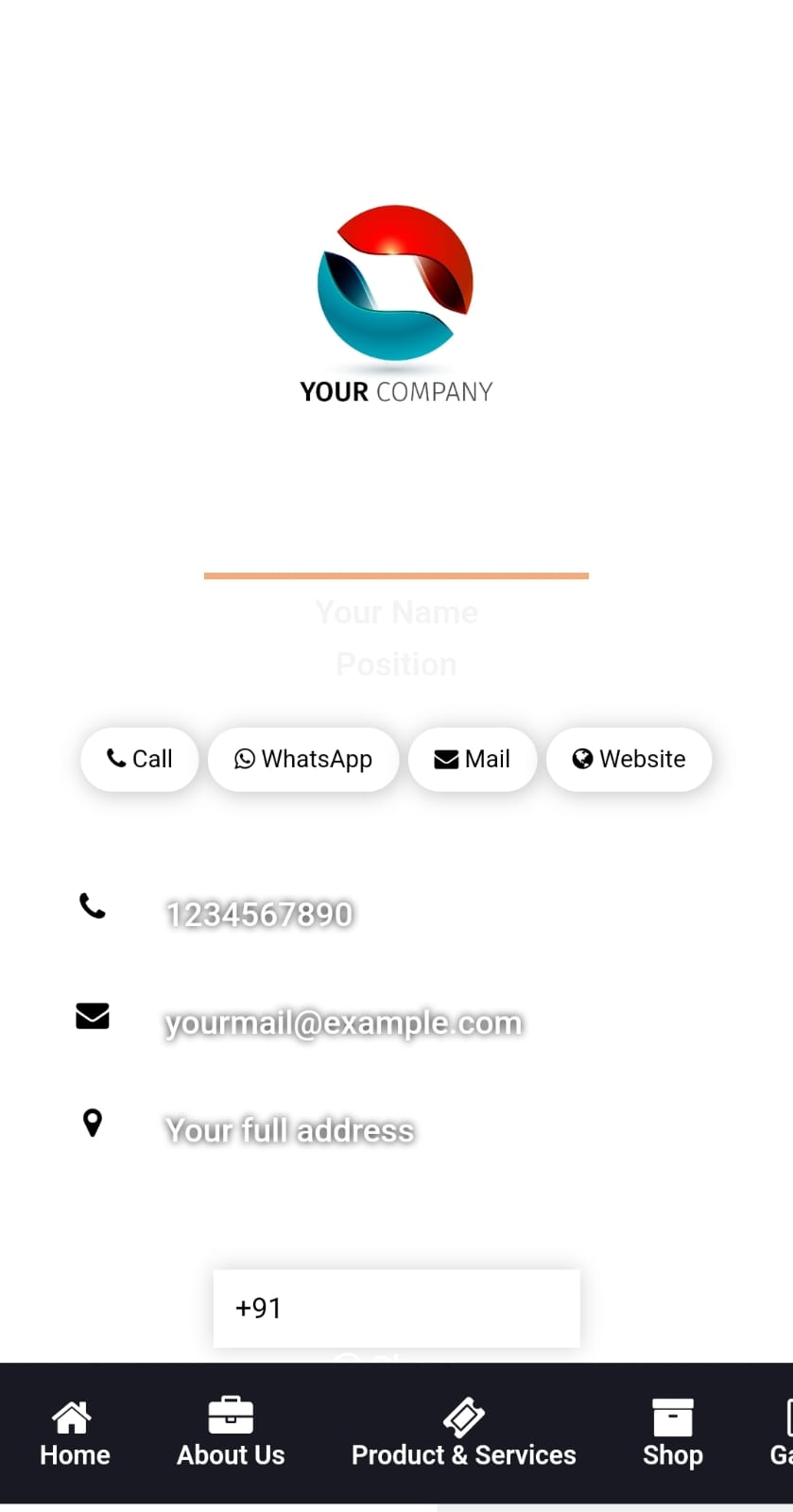Dial the number 1234567890
Screen dimensions: 793x1512
(259, 914)
